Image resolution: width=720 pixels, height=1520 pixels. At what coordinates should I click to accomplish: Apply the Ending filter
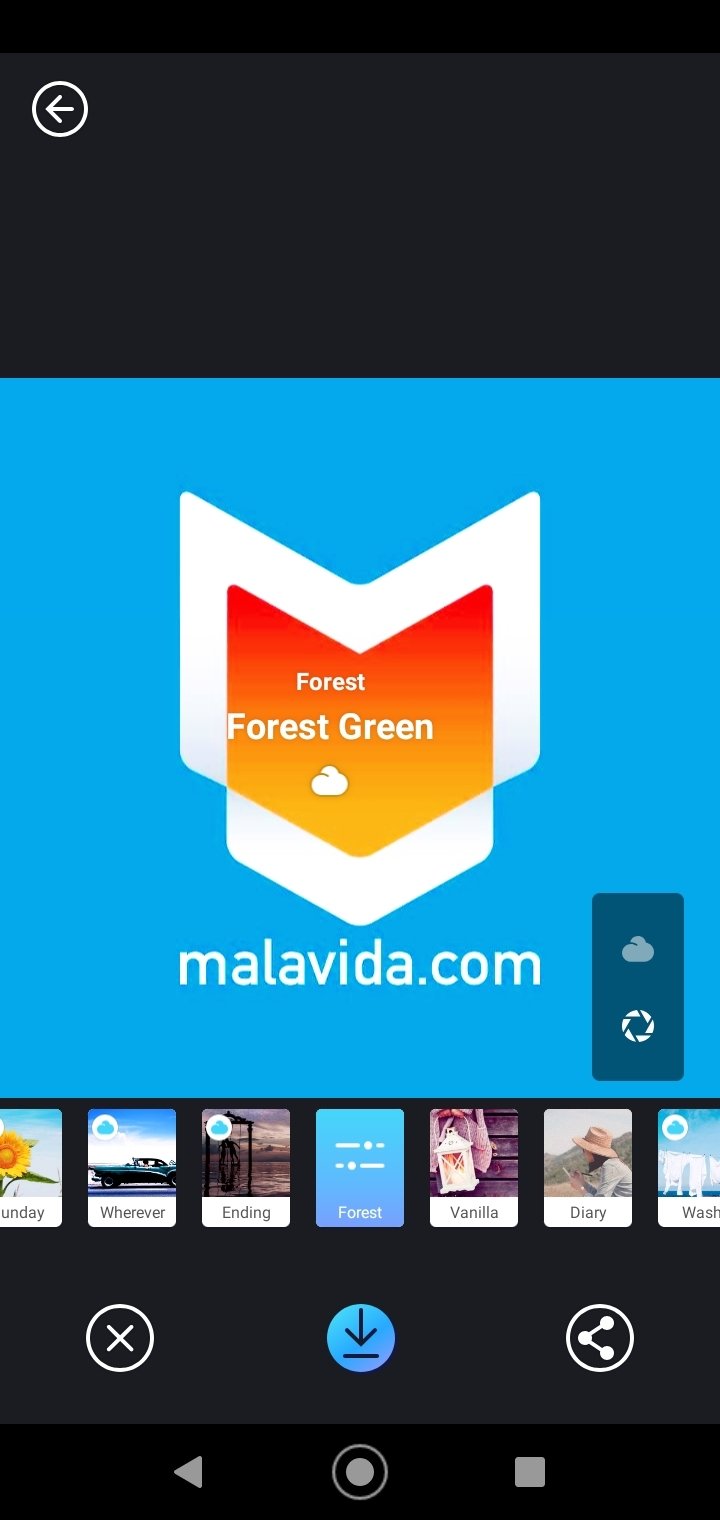pos(246,1168)
